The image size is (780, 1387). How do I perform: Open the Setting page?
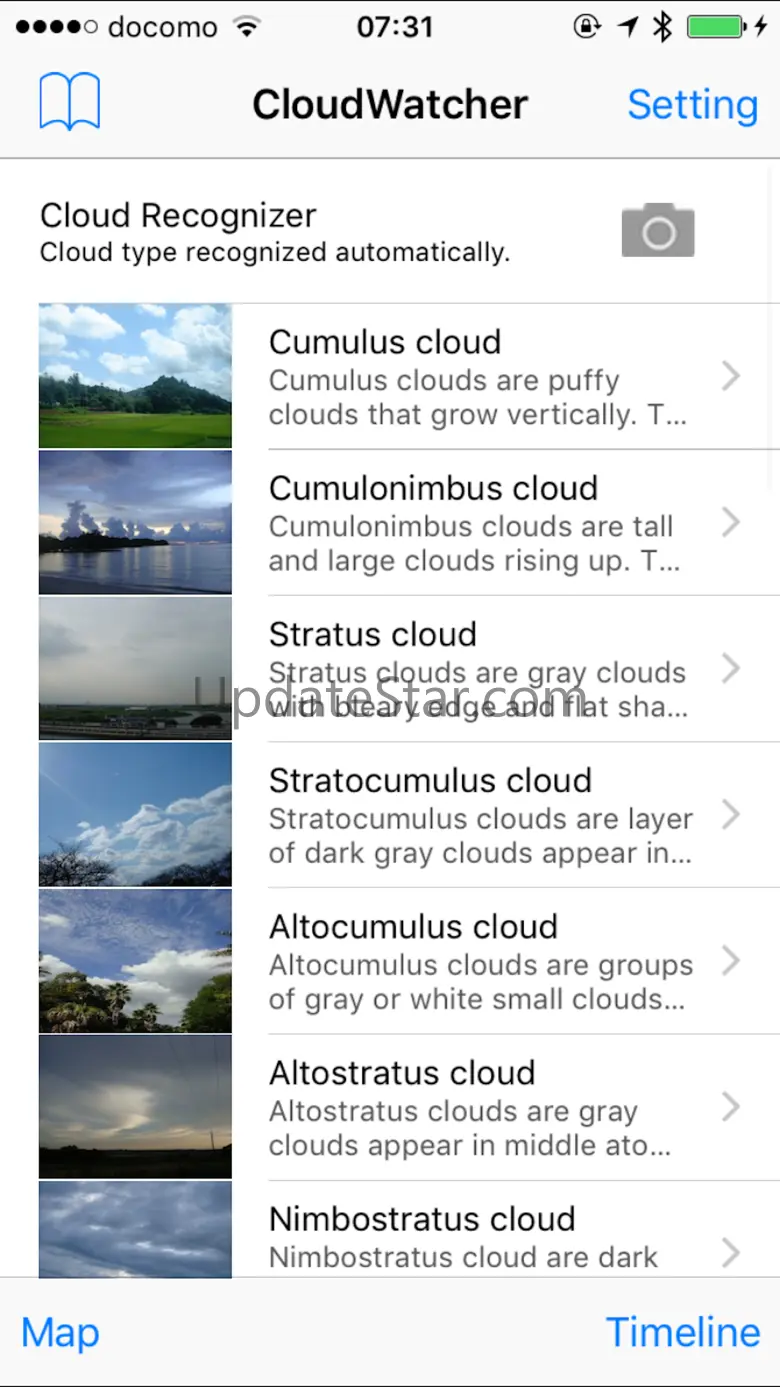coord(692,104)
